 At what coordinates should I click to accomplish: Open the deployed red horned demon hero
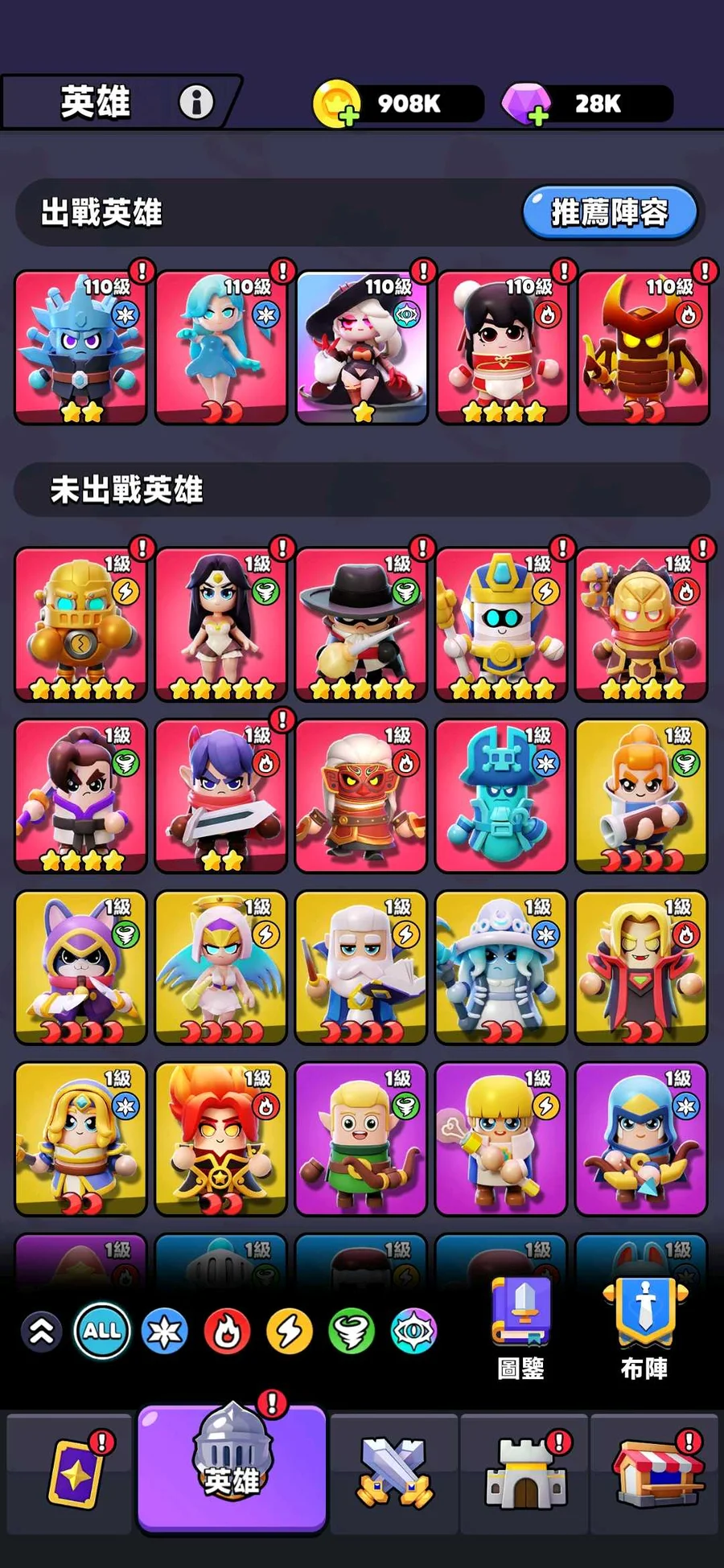point(643,347)
